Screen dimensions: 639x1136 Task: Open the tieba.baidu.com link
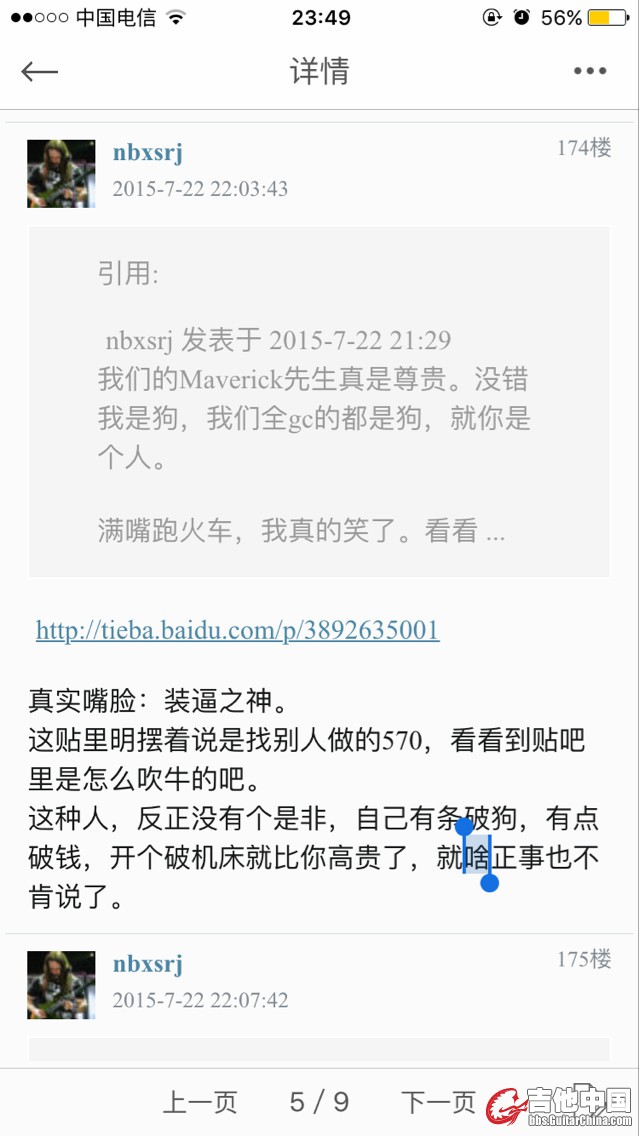coord(237,630)
